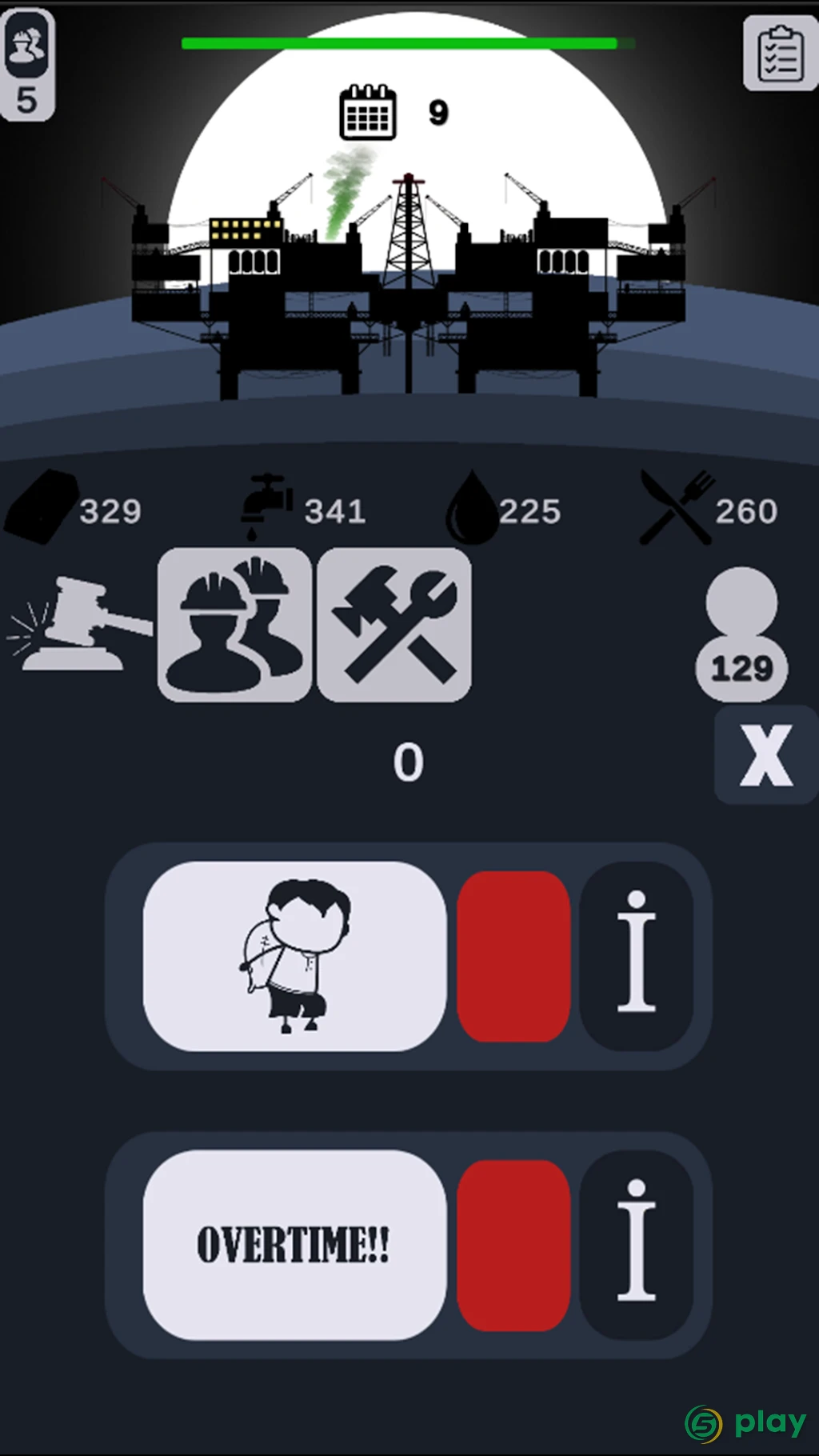Screen dimensions: 819x1456
Task: Open the workers counter badge showing 5
Action: pos(27,64)
